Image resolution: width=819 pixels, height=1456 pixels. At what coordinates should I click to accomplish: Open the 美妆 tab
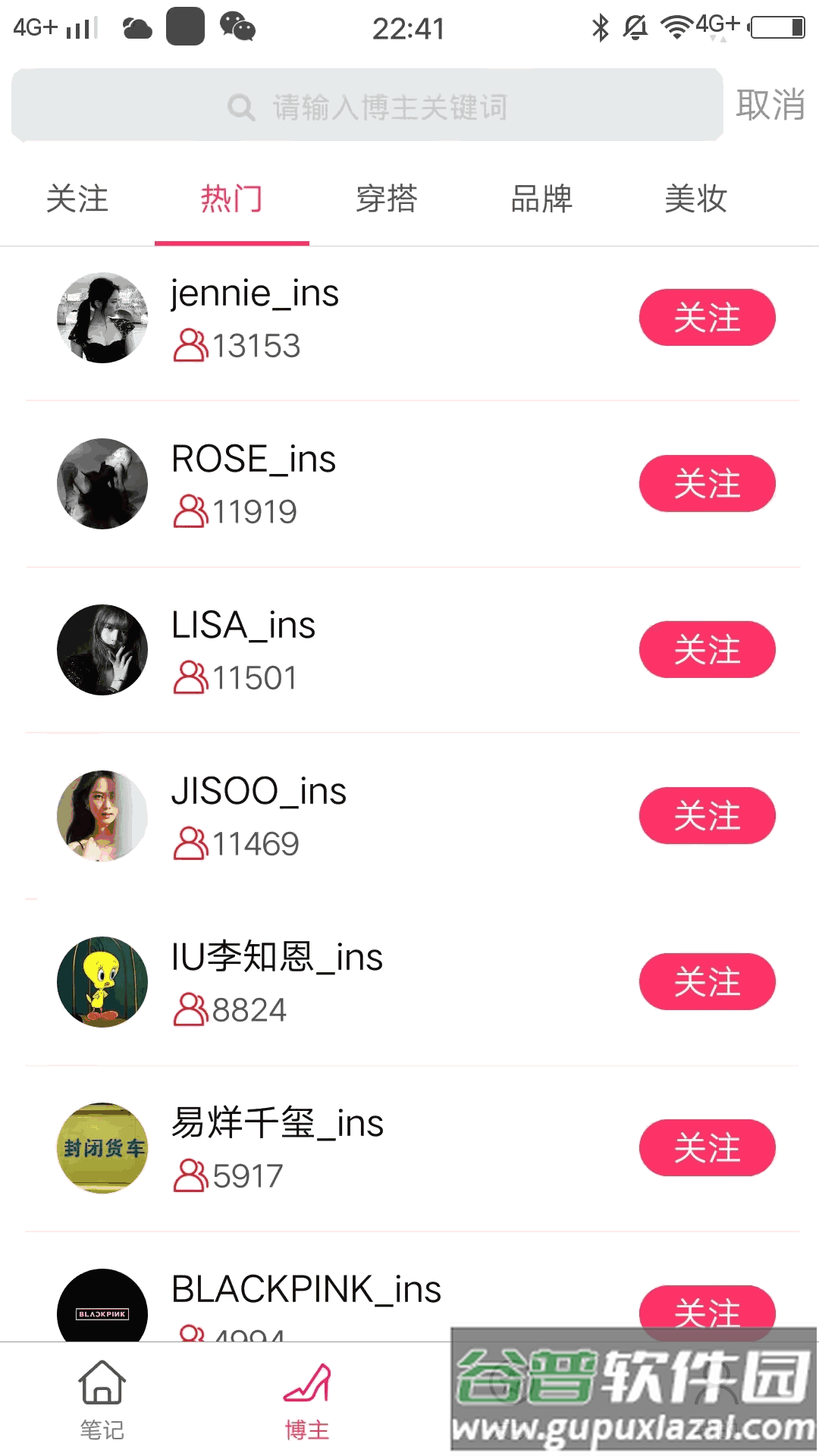(695, 199)
